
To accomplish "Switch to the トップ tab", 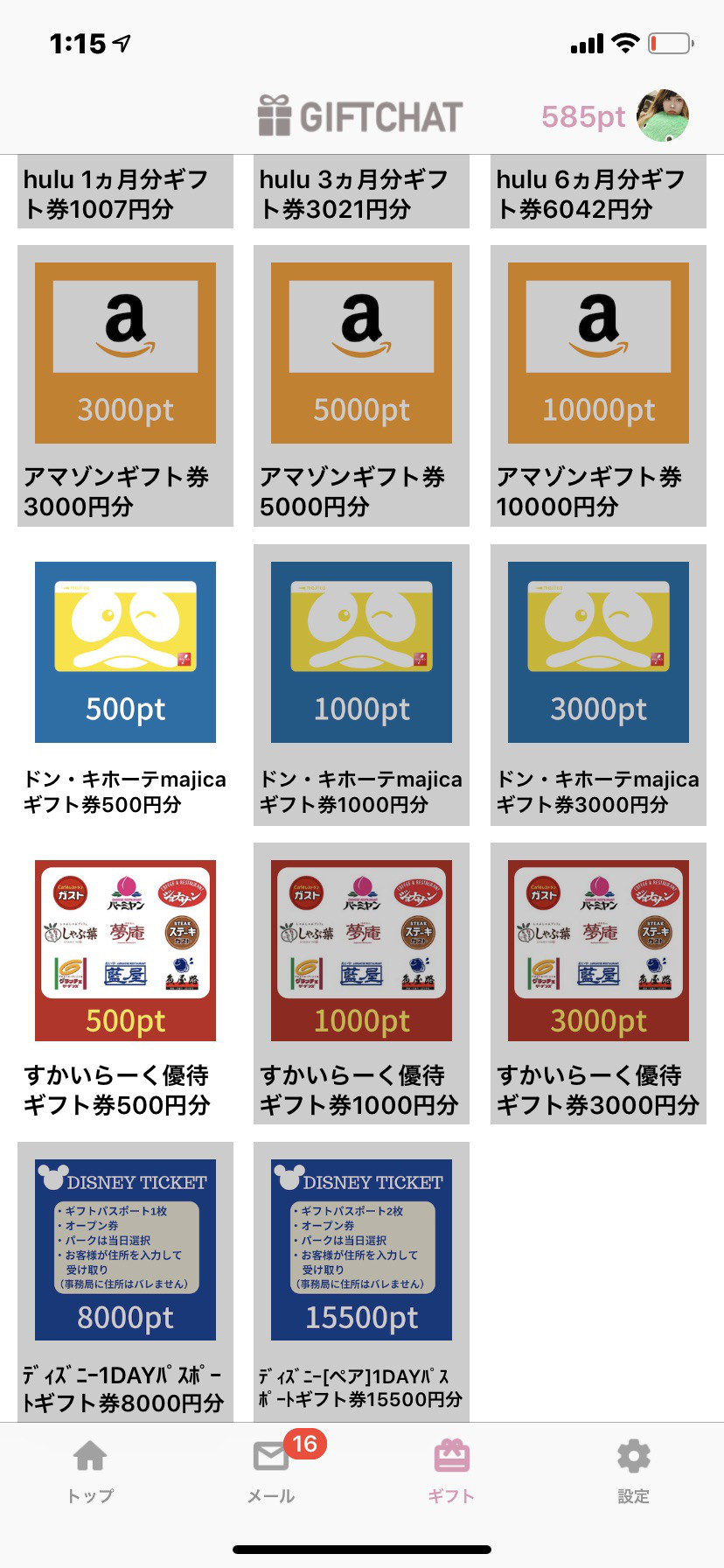I will coord(90,1472).
